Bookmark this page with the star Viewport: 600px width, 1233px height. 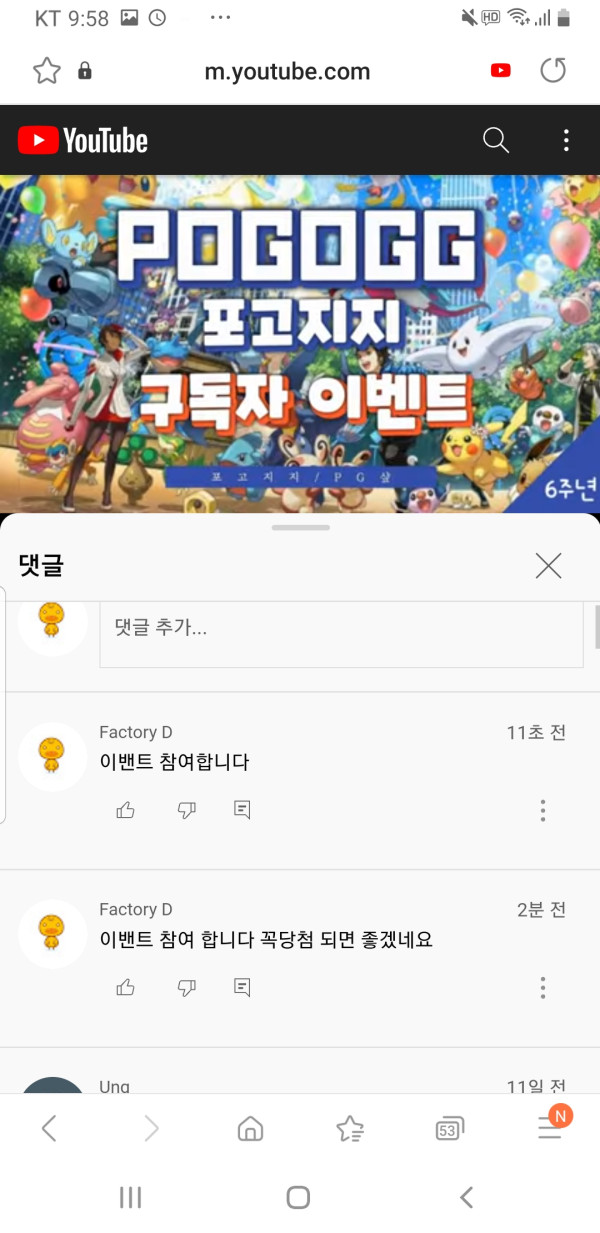coord(46,71)
